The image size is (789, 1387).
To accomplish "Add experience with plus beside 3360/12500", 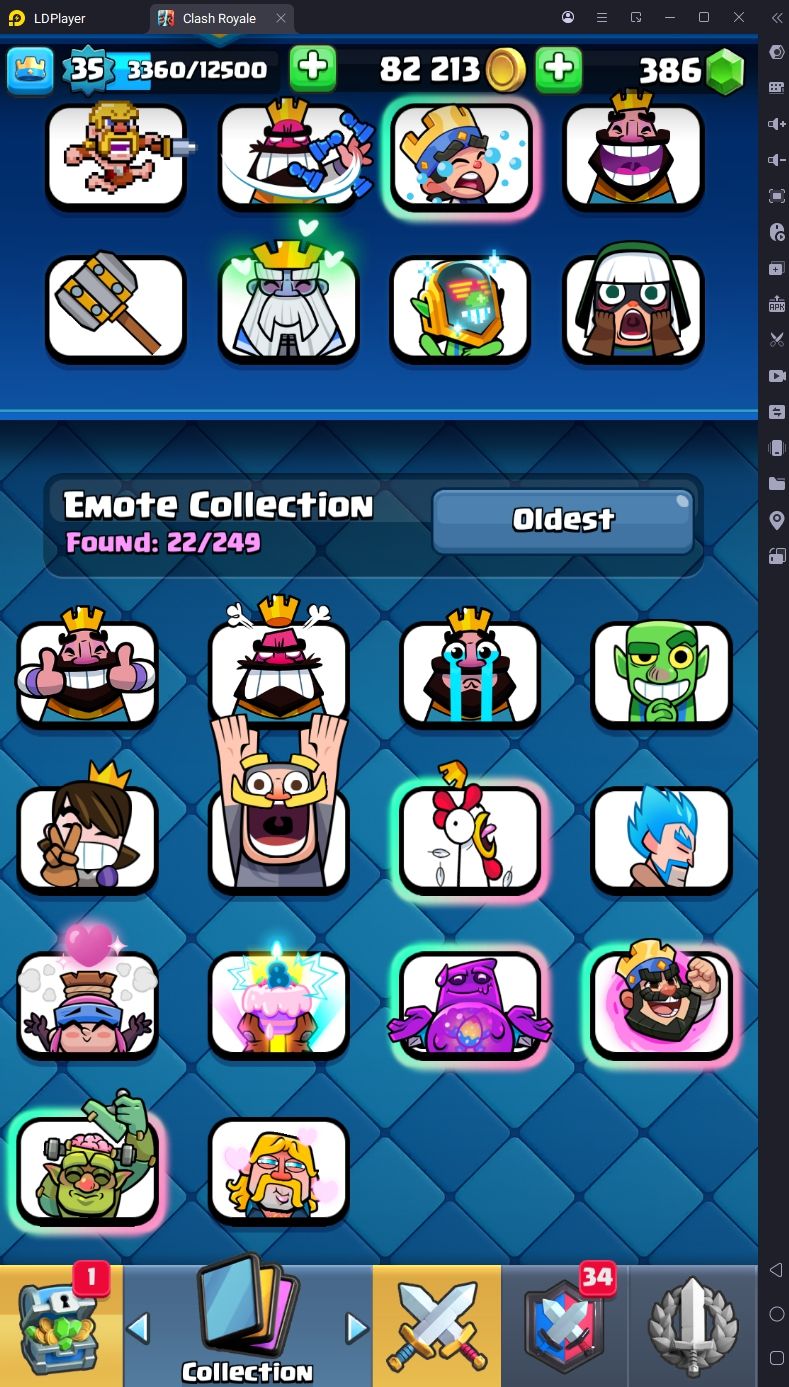I will click(313, 69).
